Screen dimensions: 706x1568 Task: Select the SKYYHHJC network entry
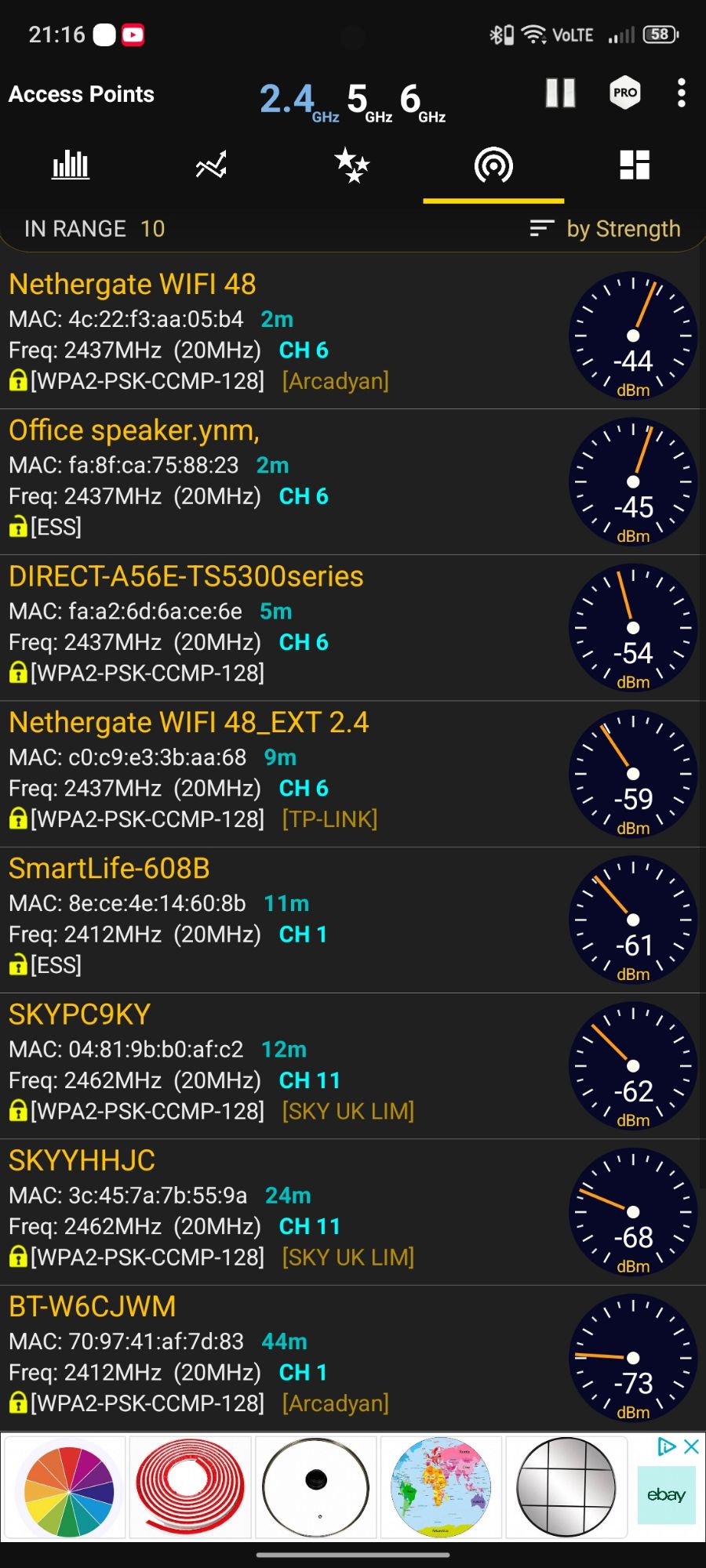coord(353,1212)
